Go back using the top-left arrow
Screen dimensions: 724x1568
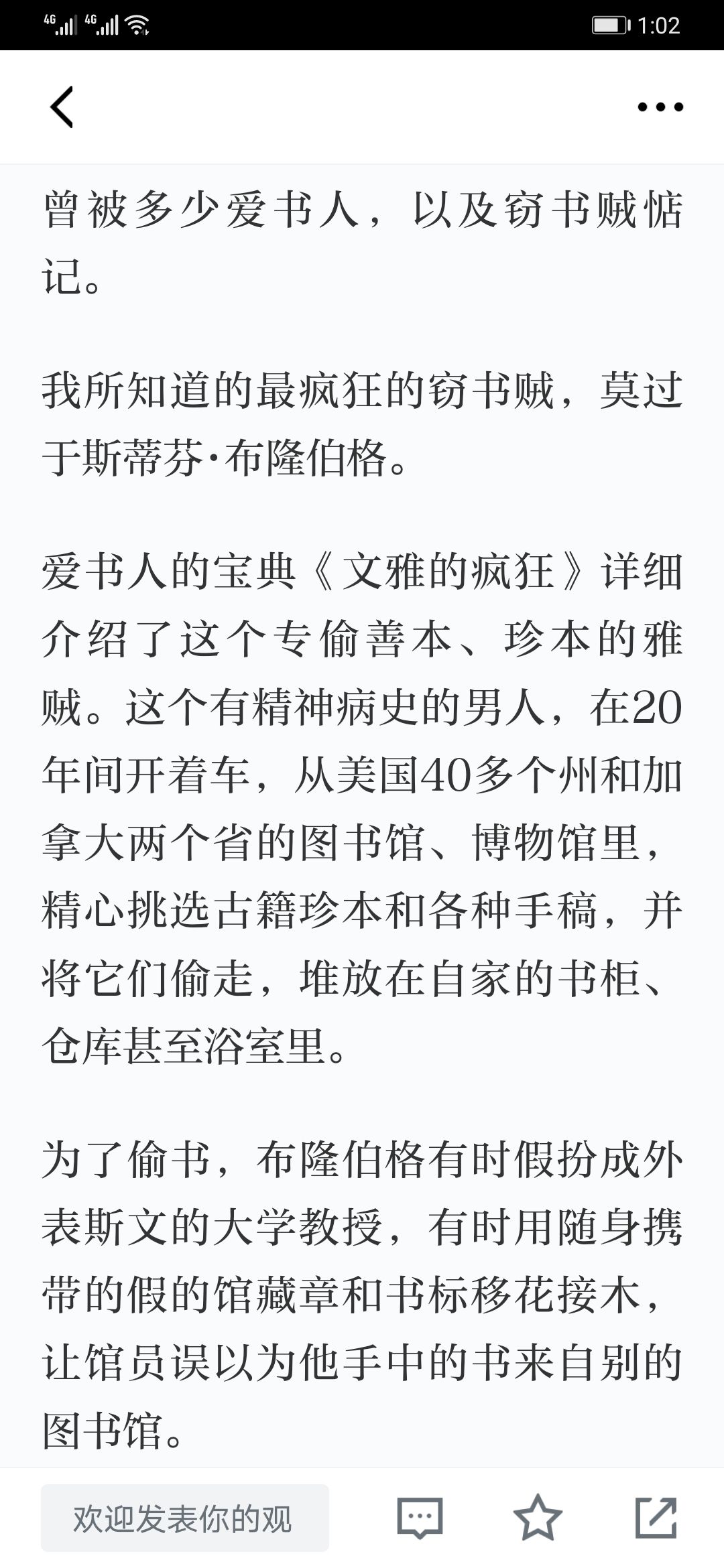(x=62, y=107)
